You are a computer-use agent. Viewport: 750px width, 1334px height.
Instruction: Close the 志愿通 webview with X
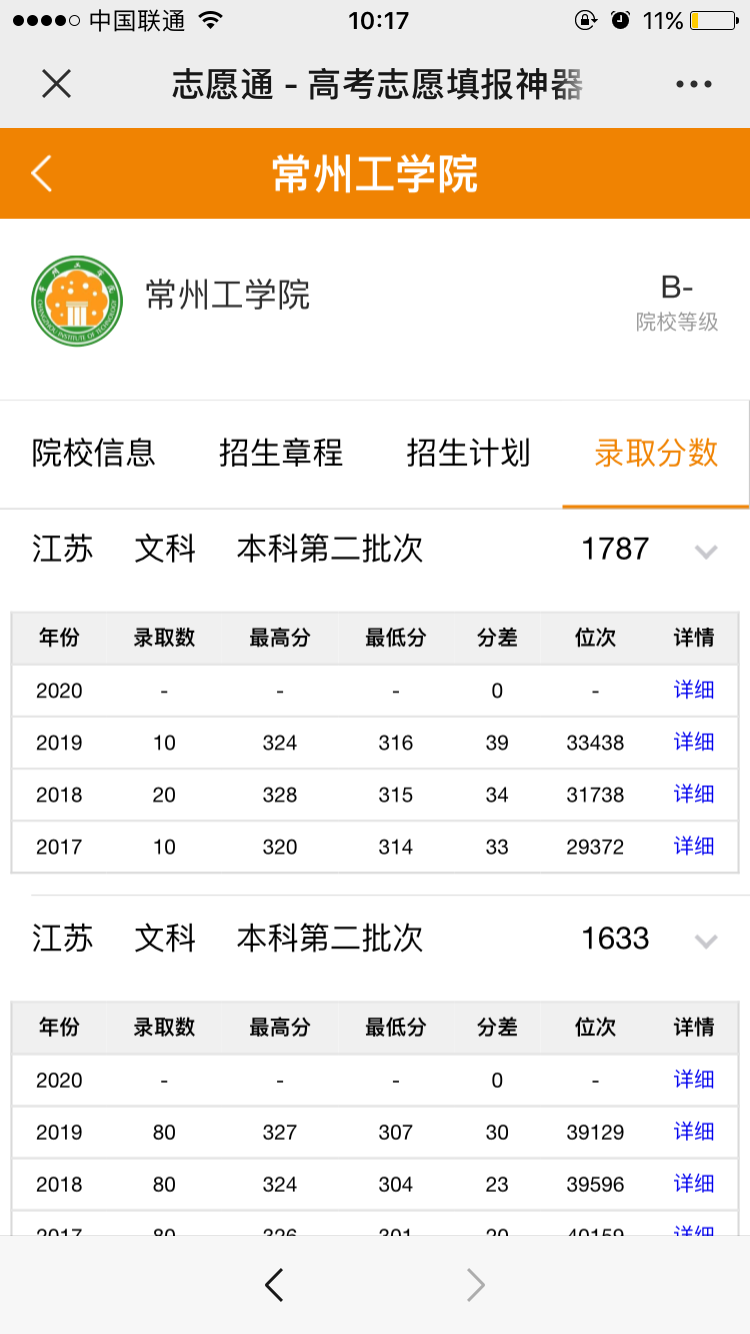click(56, 84)
